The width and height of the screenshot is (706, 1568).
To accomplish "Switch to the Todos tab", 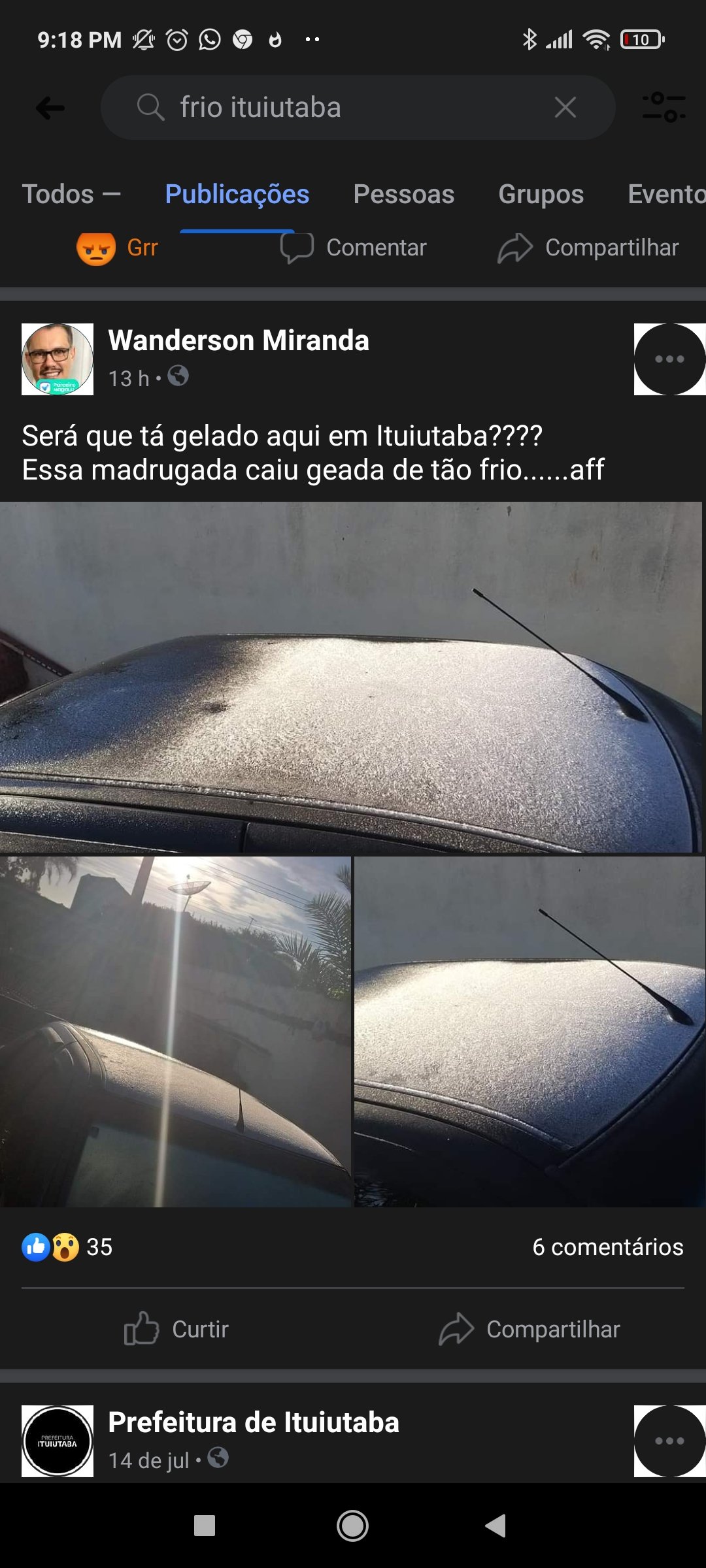I will pyautogui.click(x=71, y=194).
